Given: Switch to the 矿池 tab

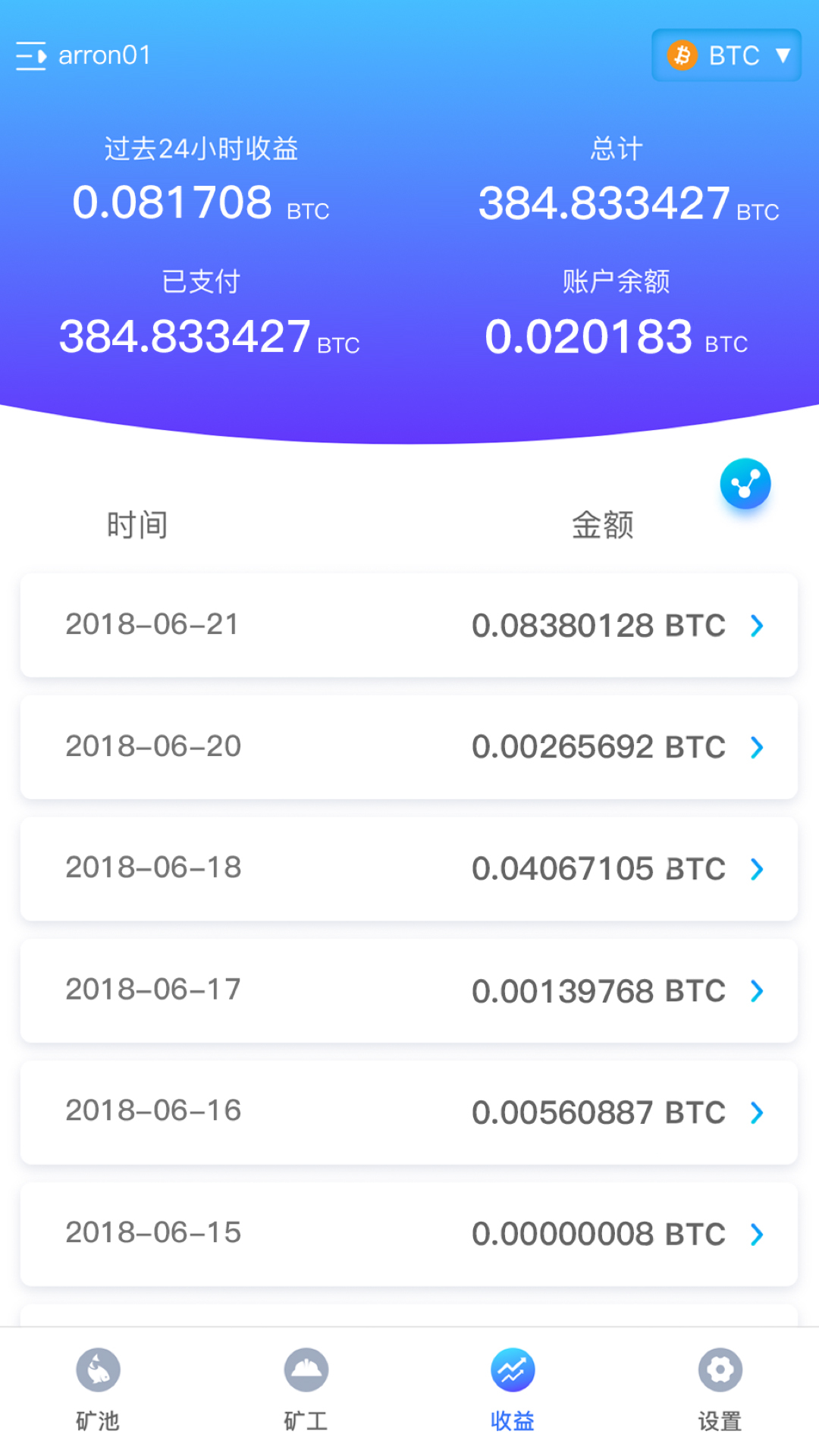Looking at the screenshot, I should click(x=98, y=1389).
